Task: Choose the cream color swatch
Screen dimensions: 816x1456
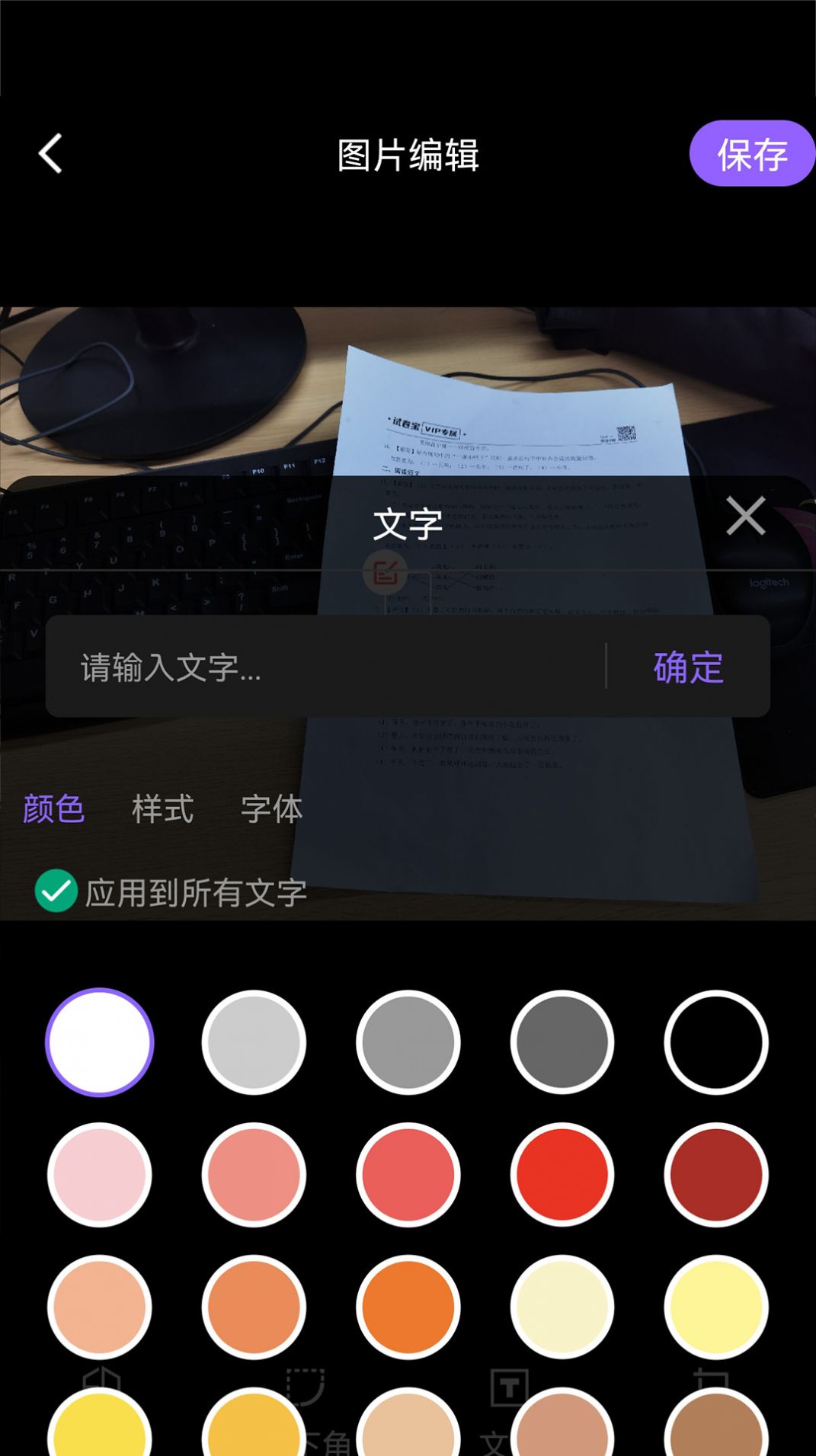Action: click(x=562, y=1307)
